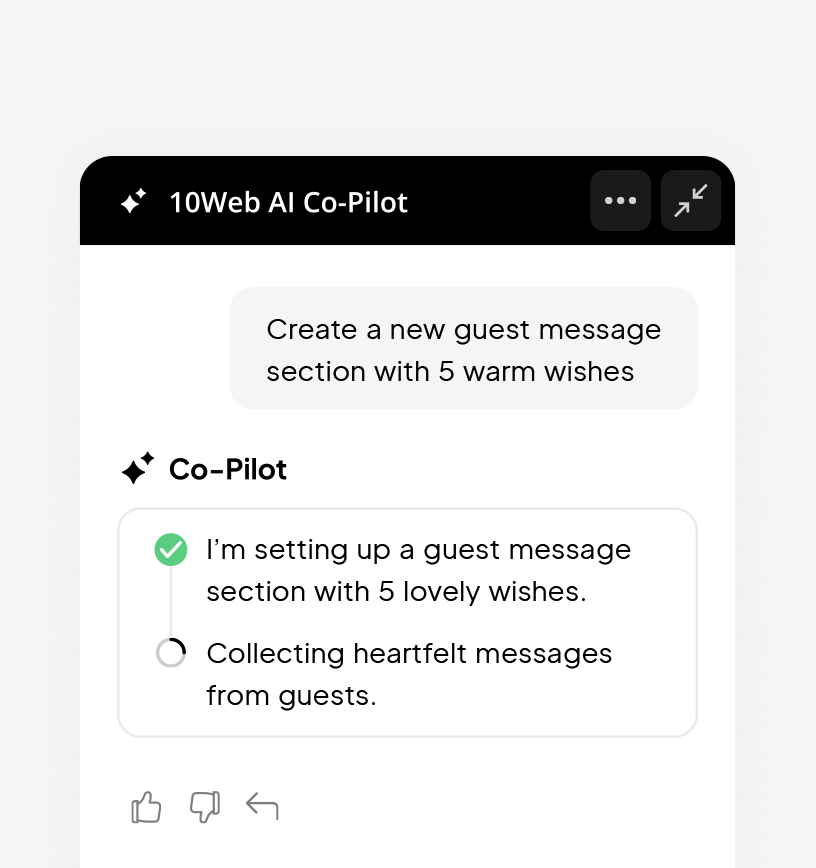Toggle negative feedback on the response
Screen dimensions: 816x868
pyautogui.click(x=204, y=806)
